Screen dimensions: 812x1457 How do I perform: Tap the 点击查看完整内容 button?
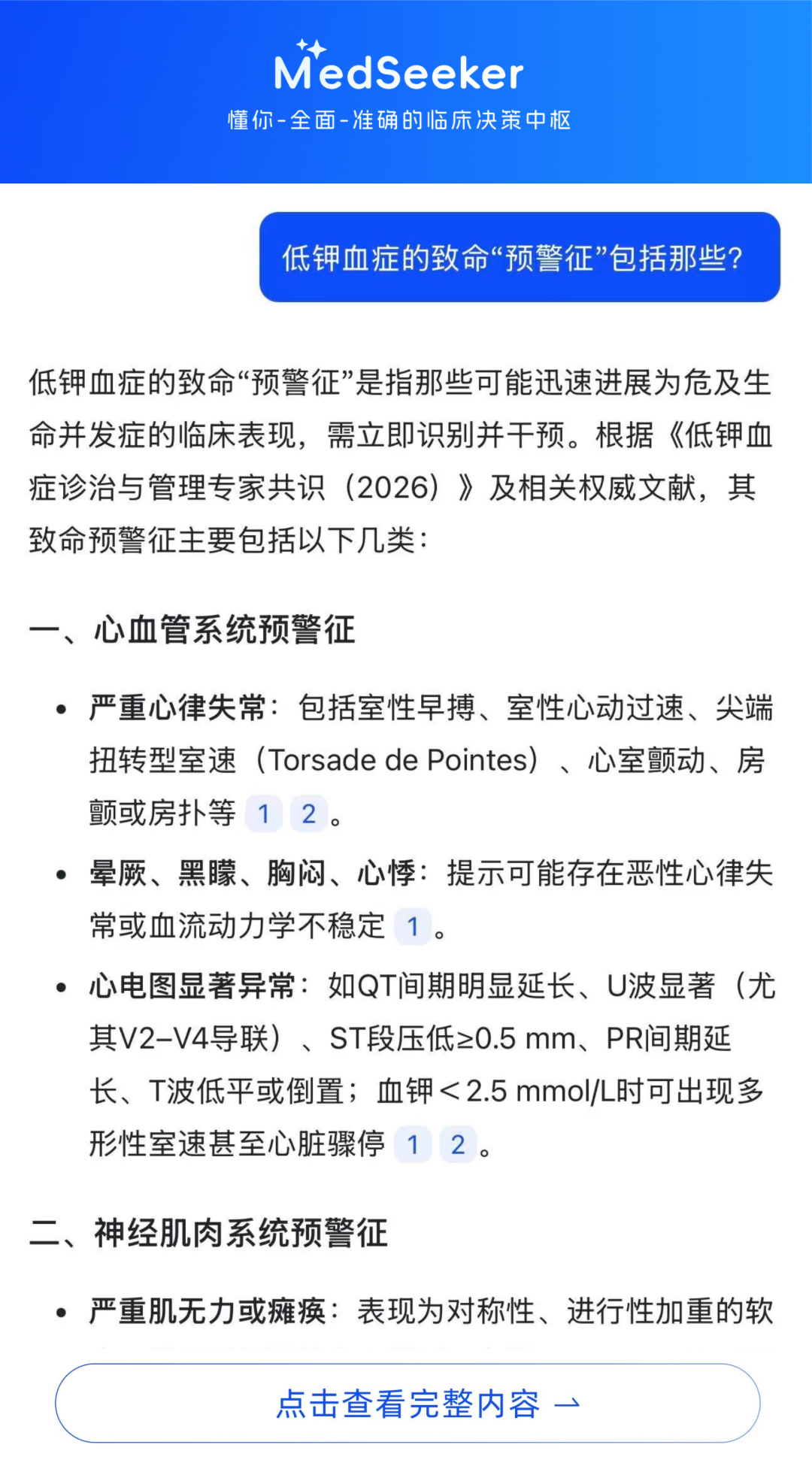pyautogui.click(x=407, y=1403)
